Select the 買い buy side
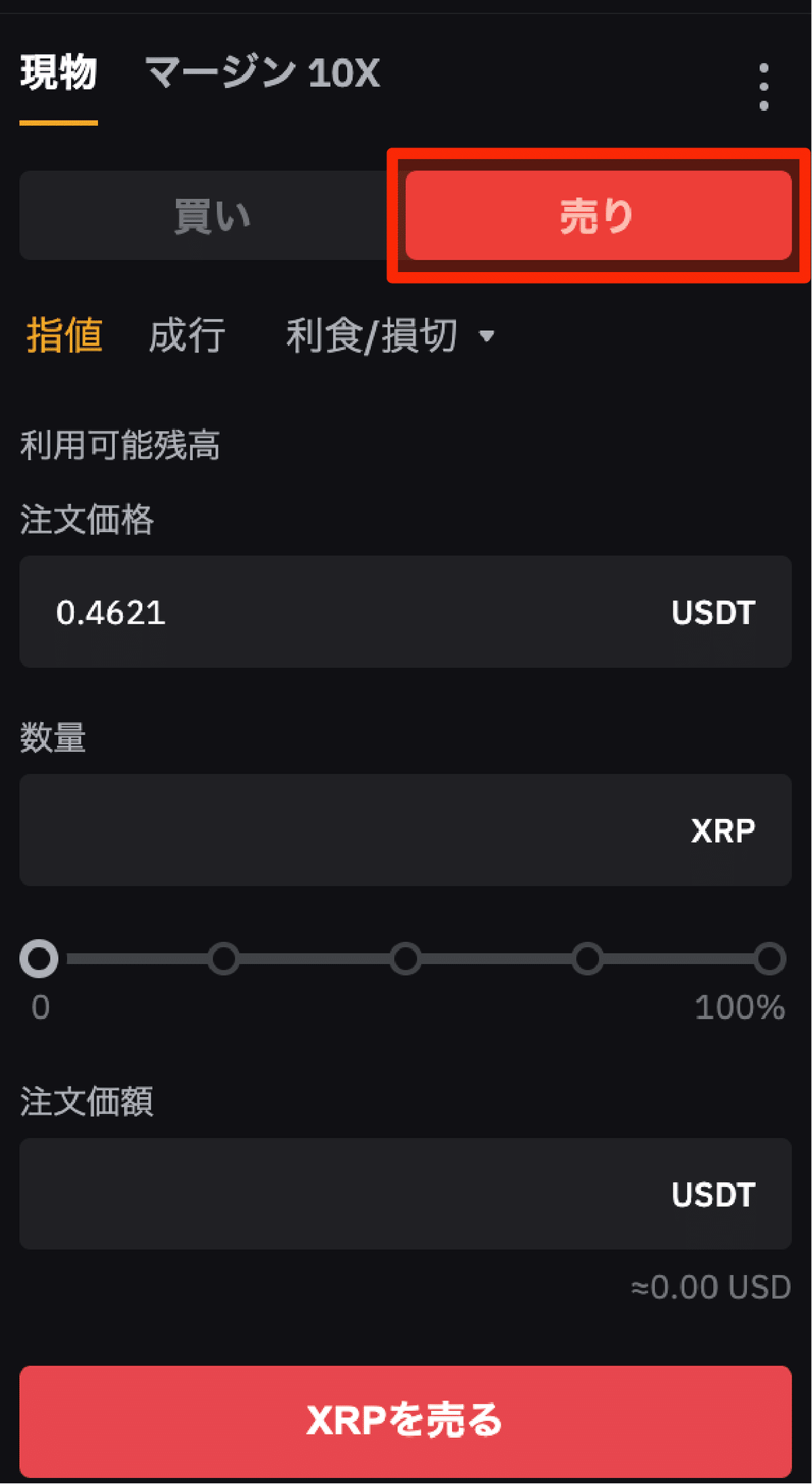 (212, 216)
